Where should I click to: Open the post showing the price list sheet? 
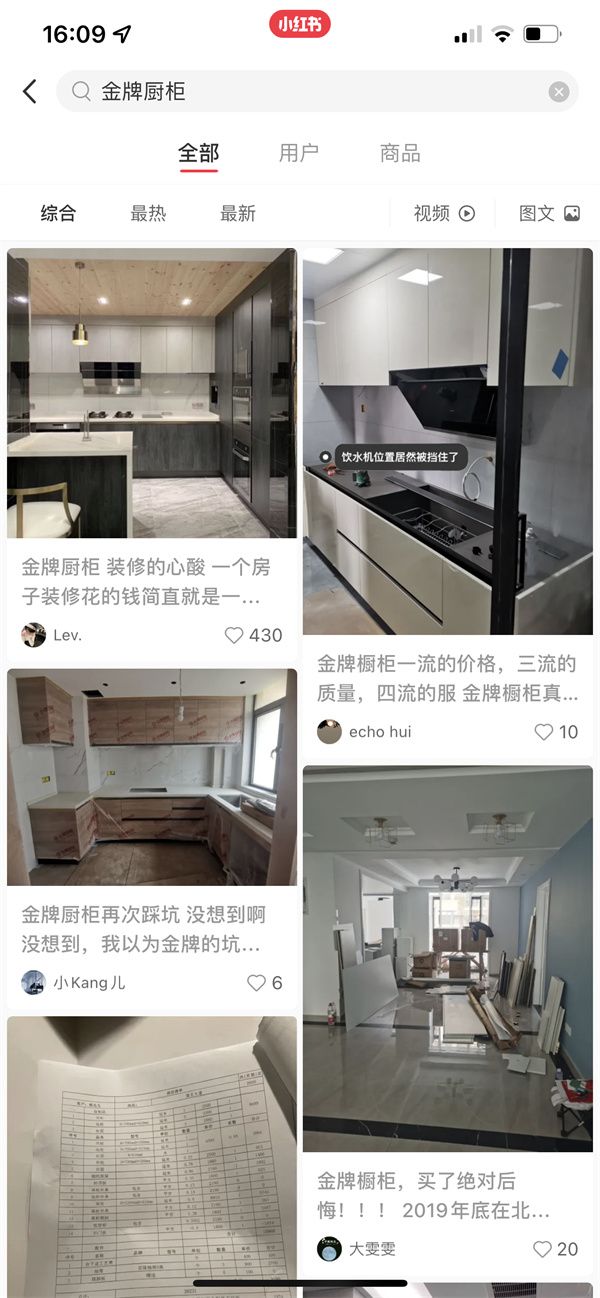pyautogui.click(x=152, y=1150)
